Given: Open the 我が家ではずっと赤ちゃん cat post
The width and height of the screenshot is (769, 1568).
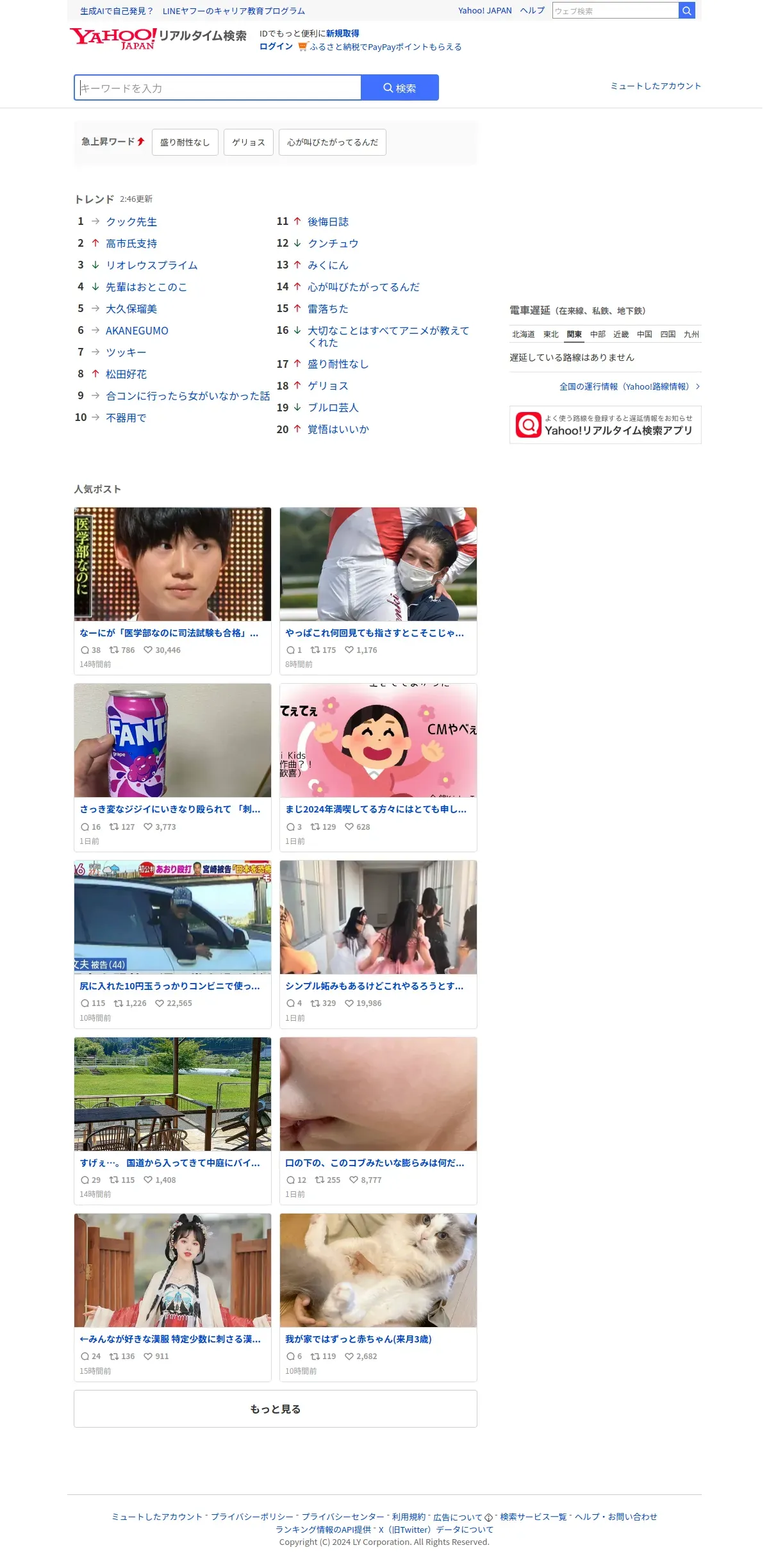Looking at the screenshot, I should tap(378, 1298).
